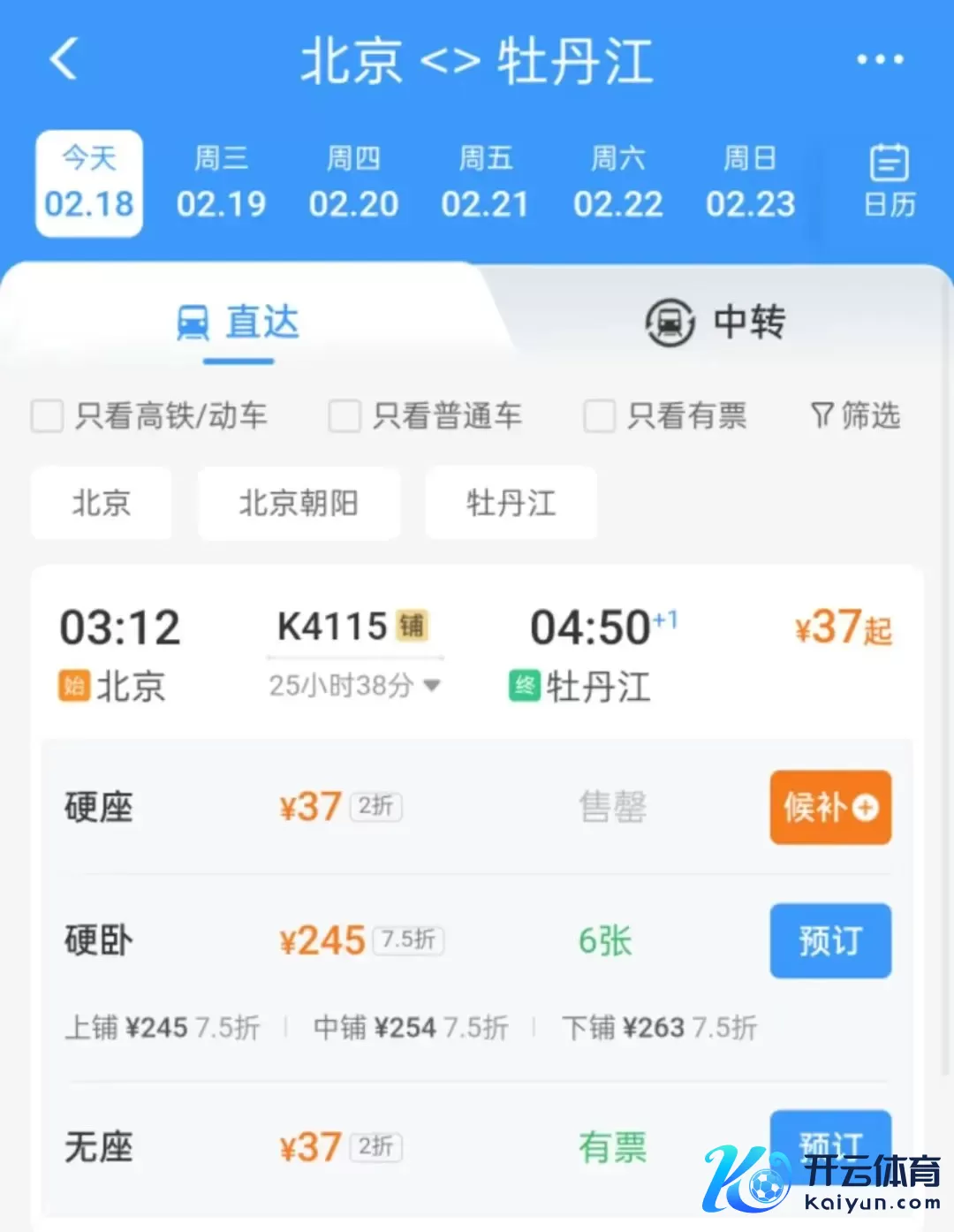954x1232 pixels.
Task: Choose Friday 02.21 date
Action: (x=485, y=184)
